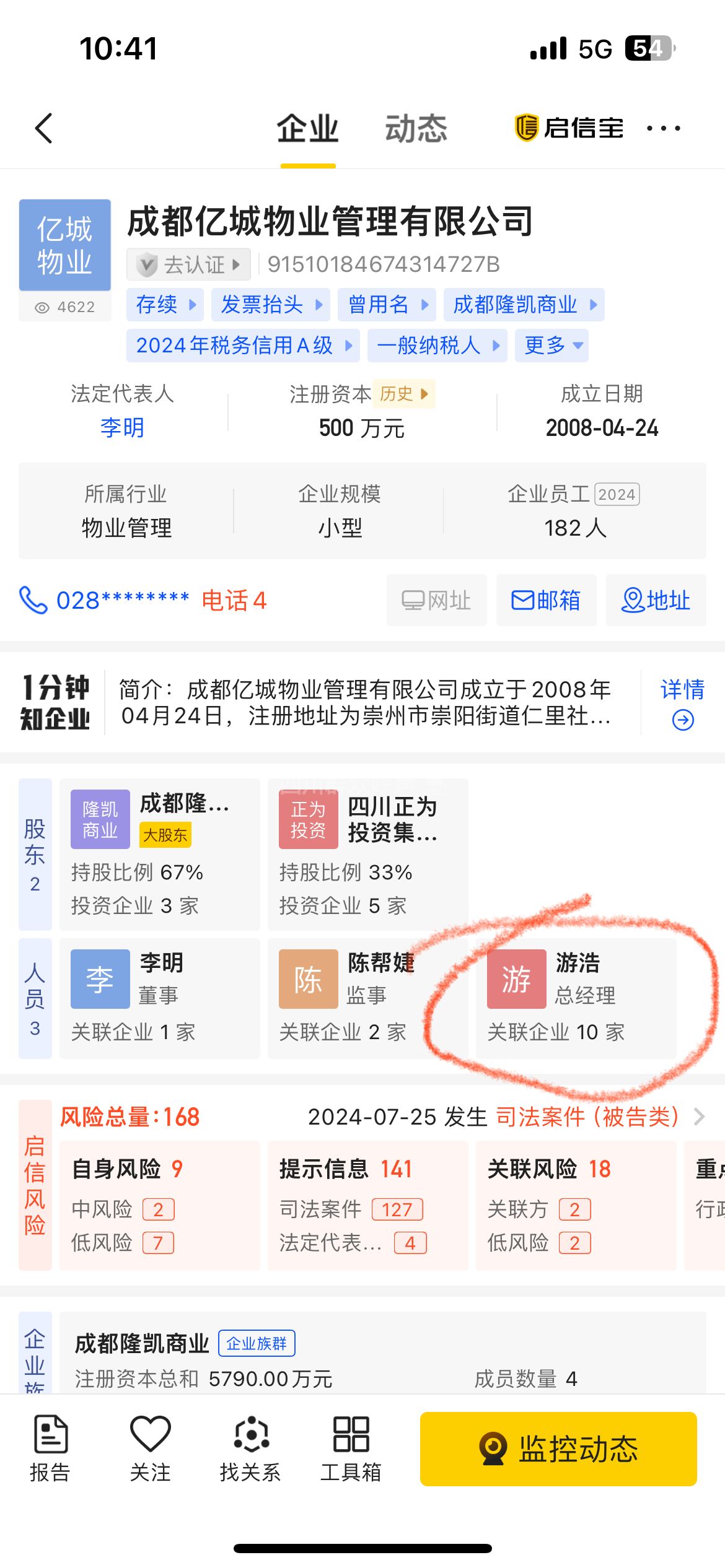The image size is (725, 1568).
Task: Switch to the 动态 tab
Action: (416, 129)
